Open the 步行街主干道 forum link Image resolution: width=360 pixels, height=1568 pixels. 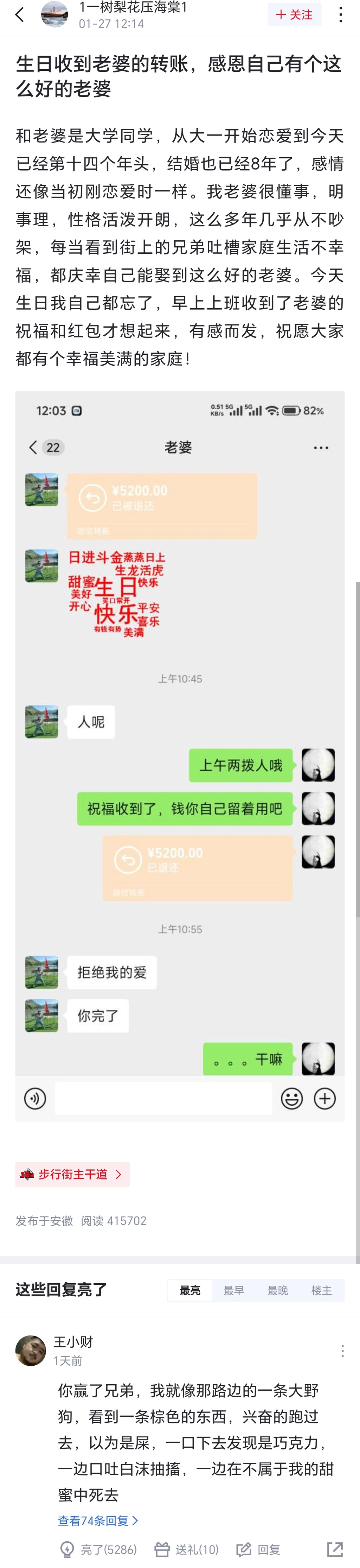pos(72,1174)
